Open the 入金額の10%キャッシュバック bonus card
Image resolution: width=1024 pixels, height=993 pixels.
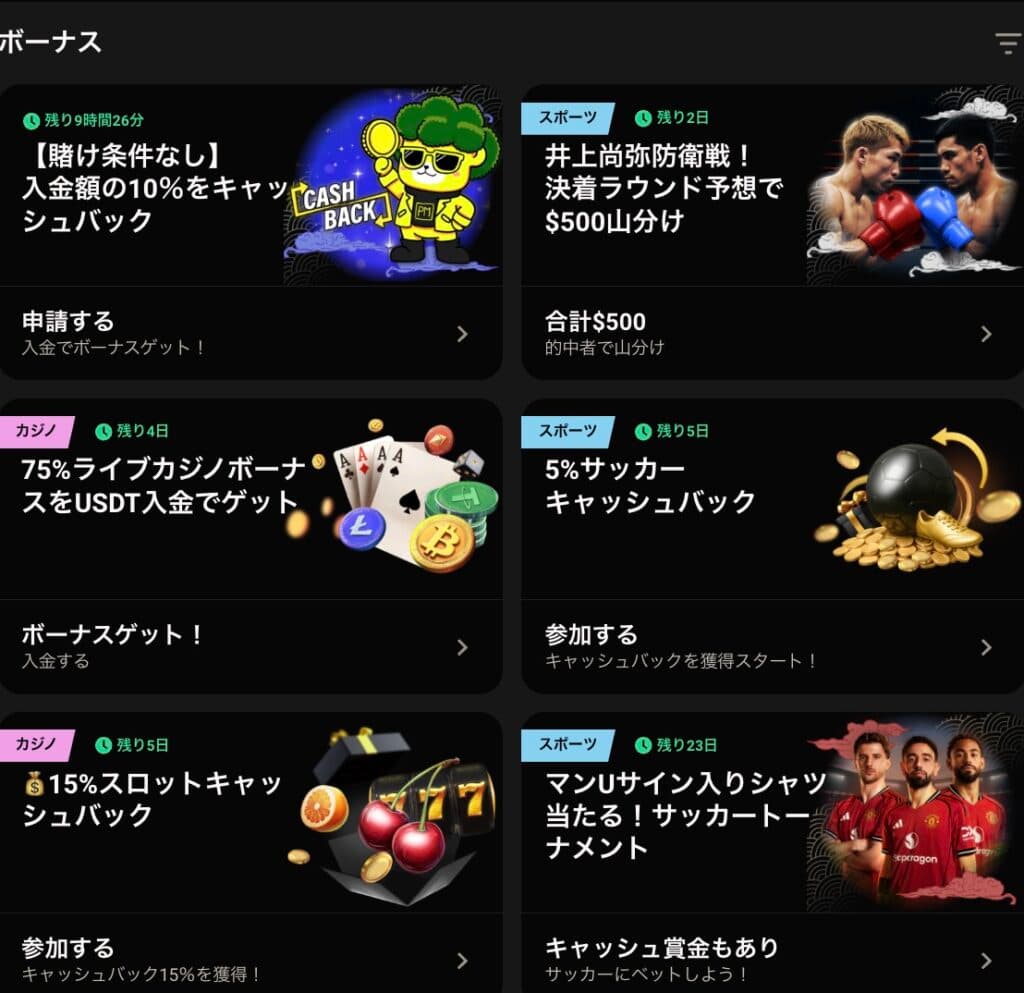point(250,186)
